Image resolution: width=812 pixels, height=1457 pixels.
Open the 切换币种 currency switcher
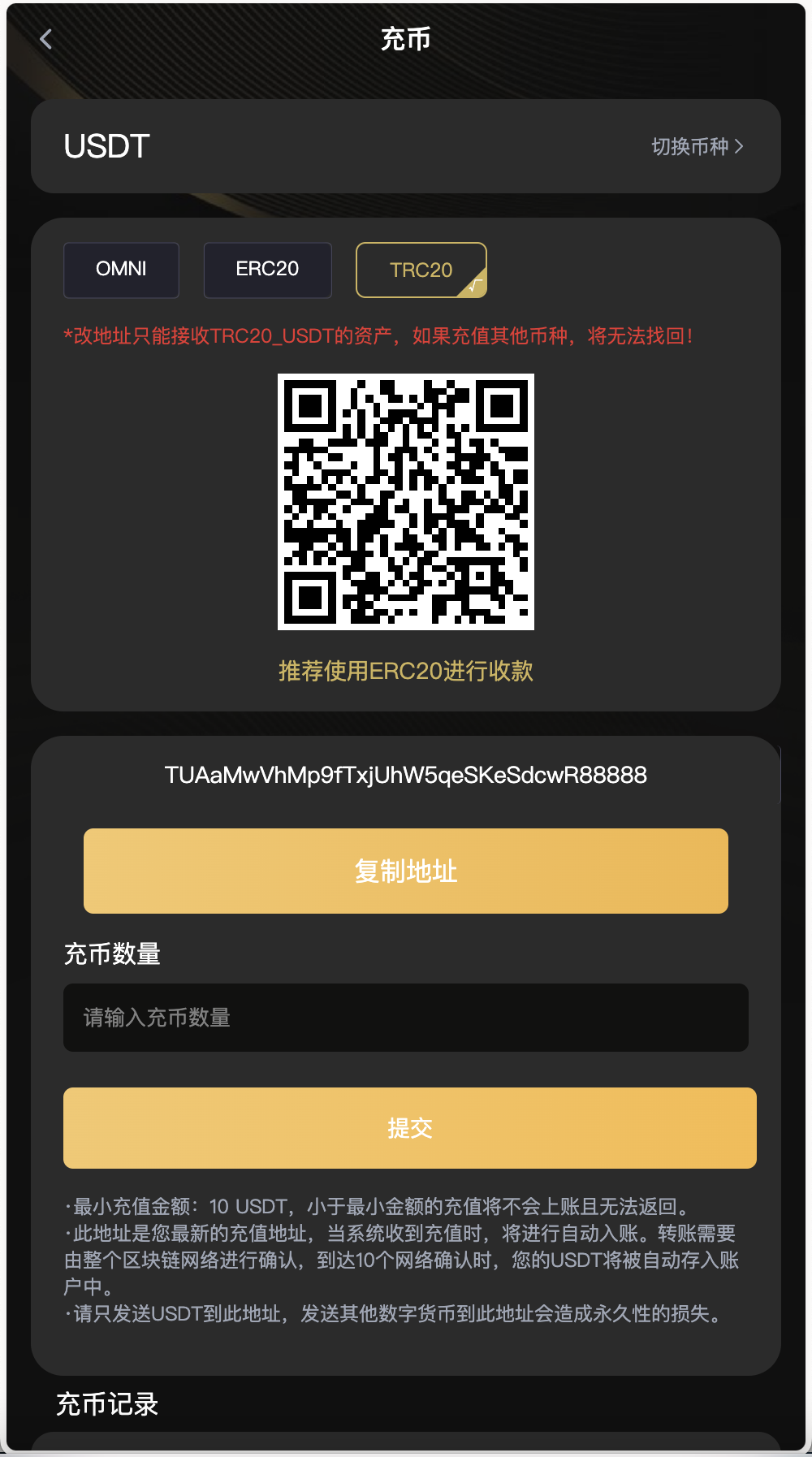690,147
